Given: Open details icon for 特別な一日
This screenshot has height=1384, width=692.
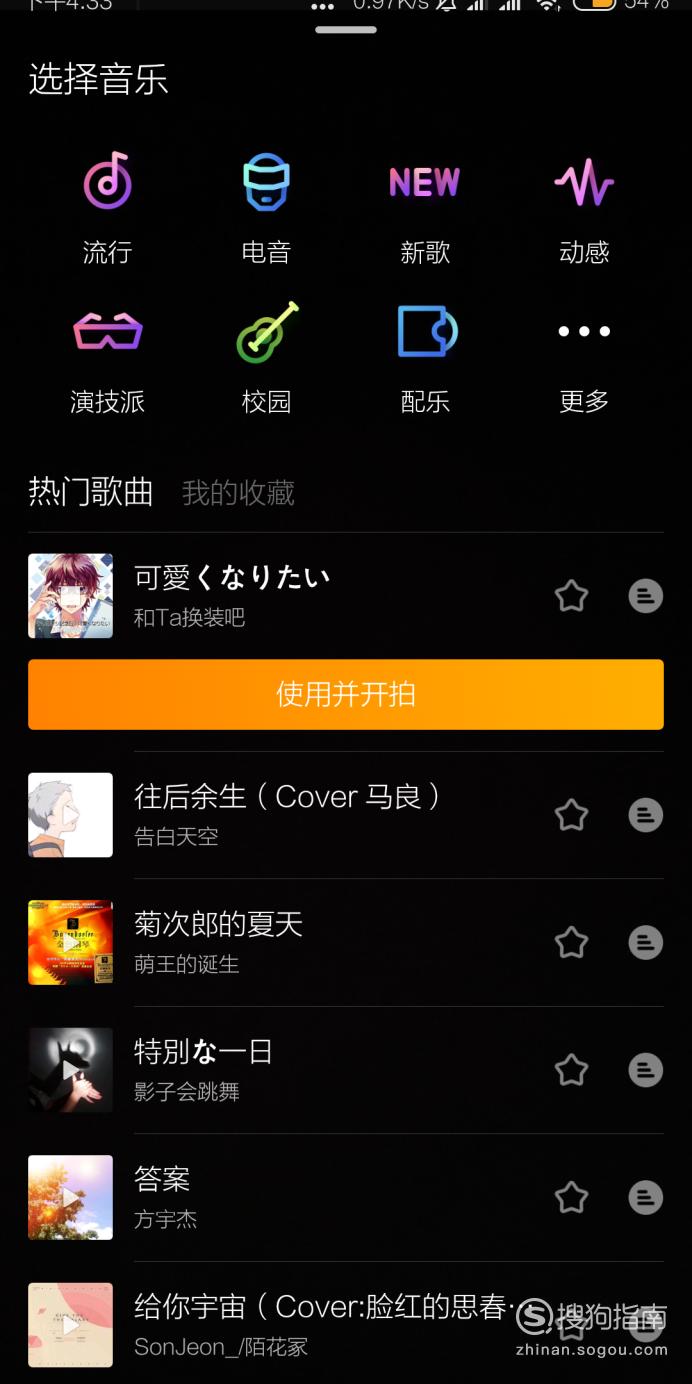Looking at the screenshot, I should pyautogui.click(x=645, y=1070).
